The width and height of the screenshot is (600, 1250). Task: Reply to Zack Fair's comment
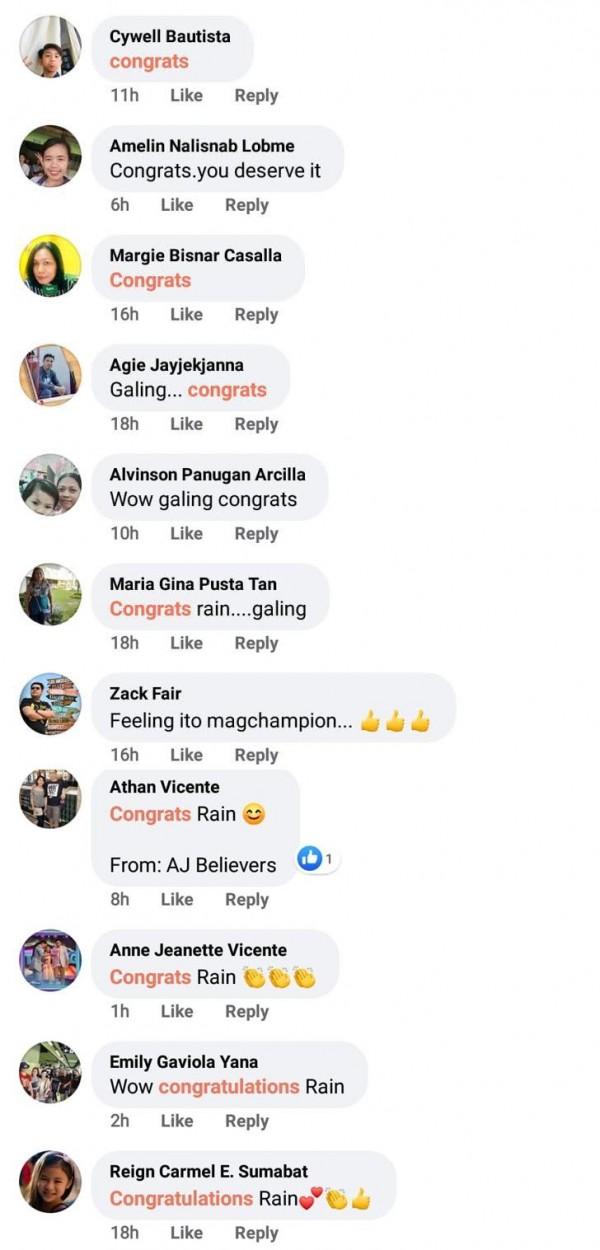tap(256, 755)
